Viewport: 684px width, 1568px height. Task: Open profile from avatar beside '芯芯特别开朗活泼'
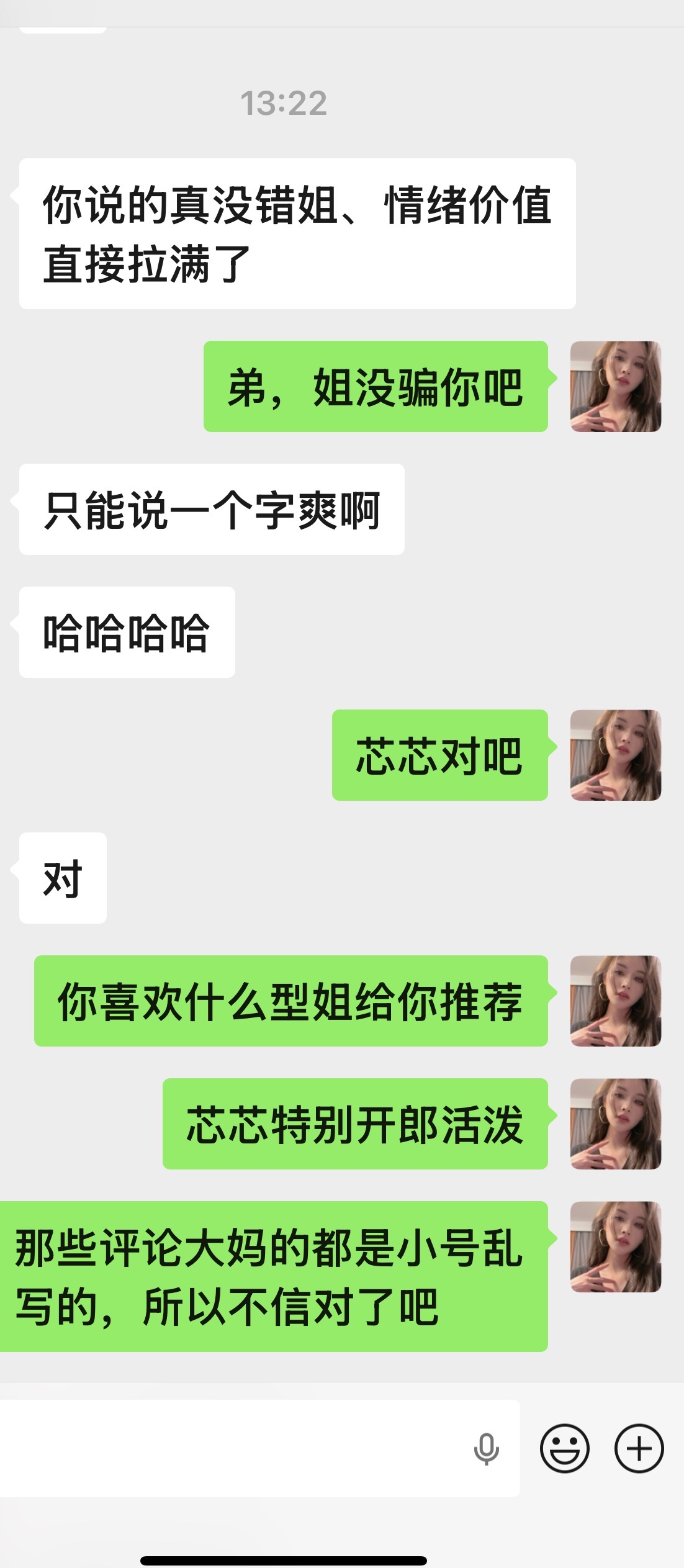615,1124
